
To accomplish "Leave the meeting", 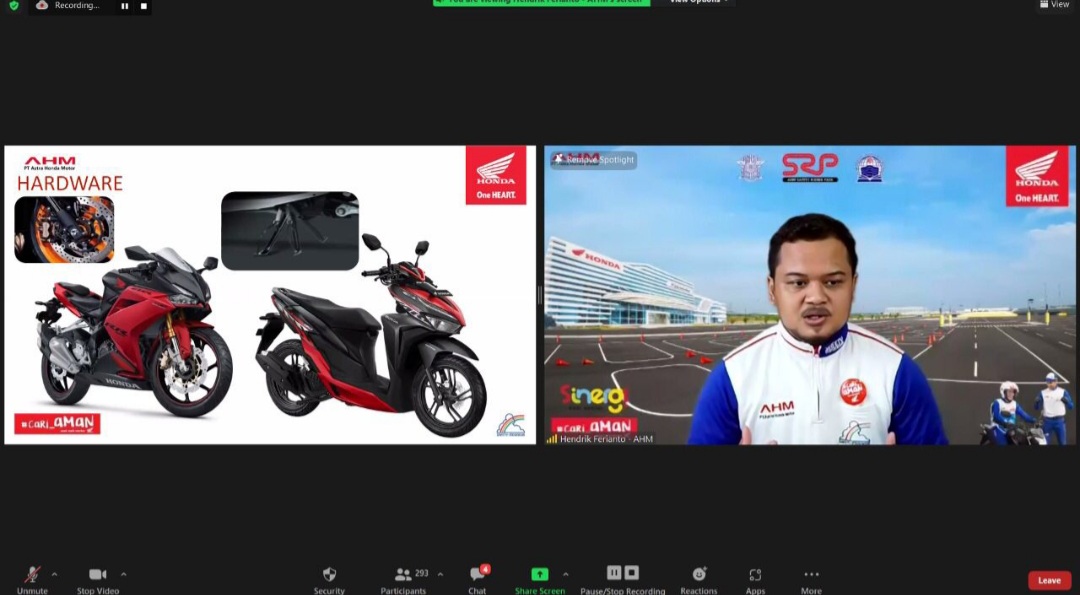I will tap(1050, 581).
